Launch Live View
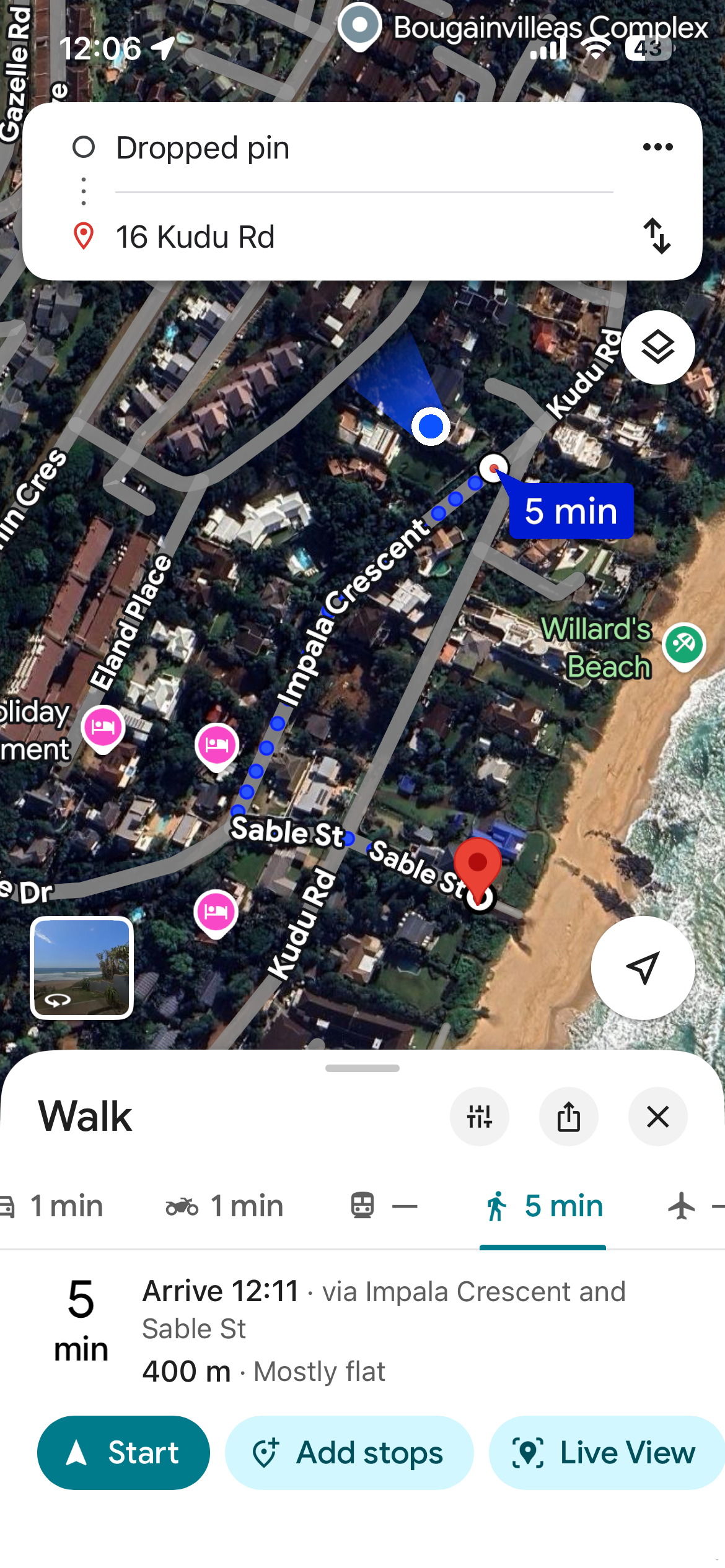The height and width of the screenshot is (1568, 725). click(605, 1452)
